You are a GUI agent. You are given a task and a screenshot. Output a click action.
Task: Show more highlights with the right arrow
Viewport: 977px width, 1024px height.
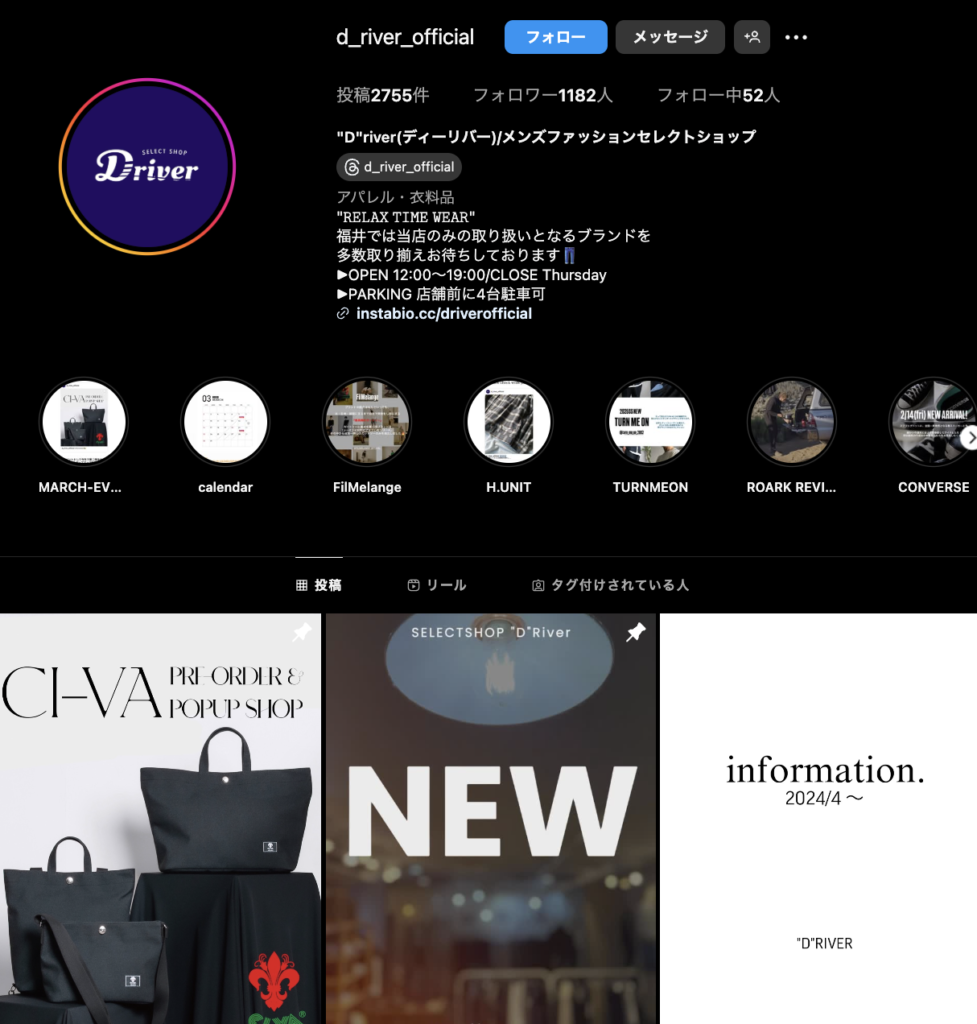coord(967,437)
